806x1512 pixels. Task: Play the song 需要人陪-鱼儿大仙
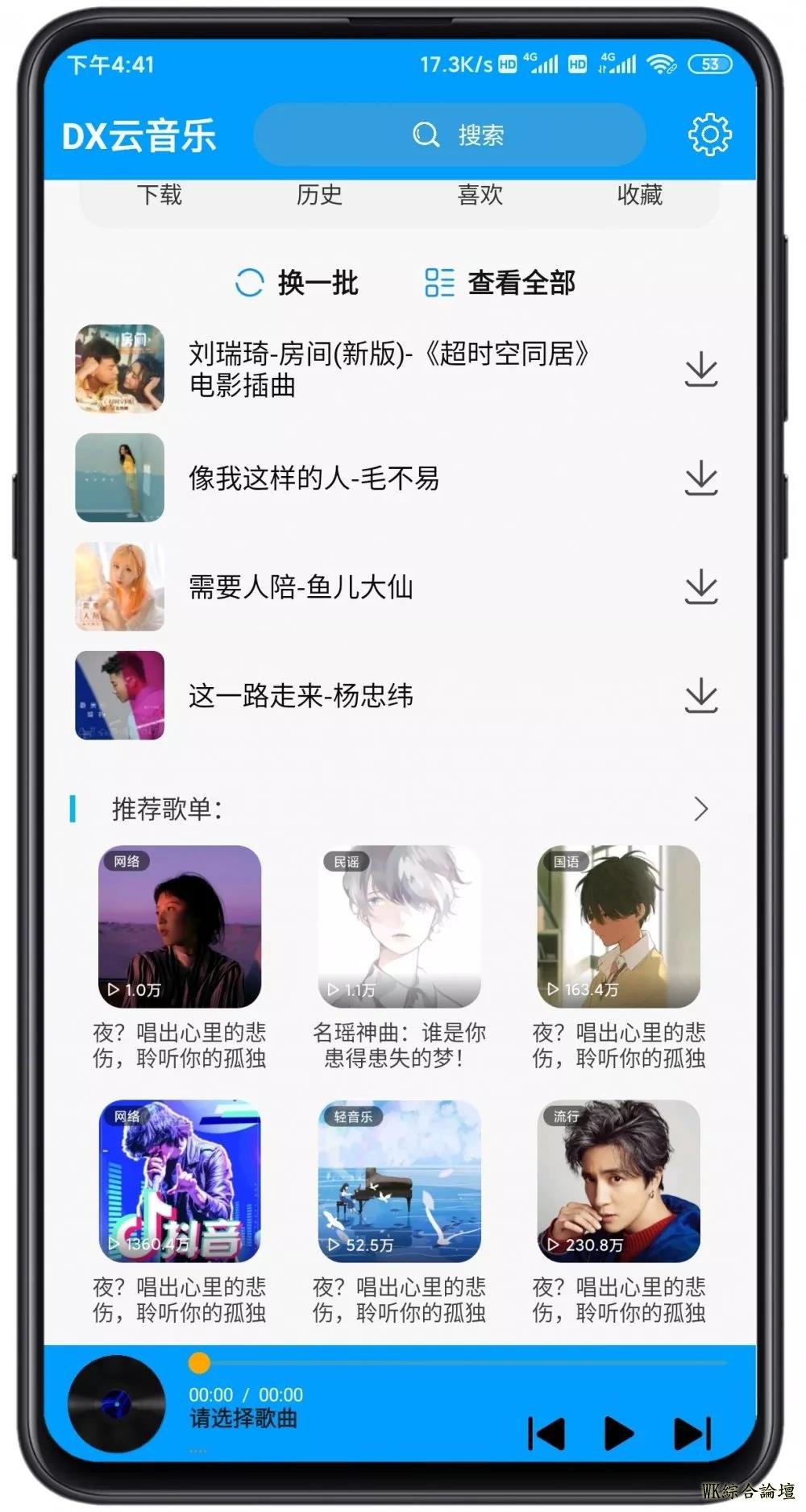tap(300, 586)
